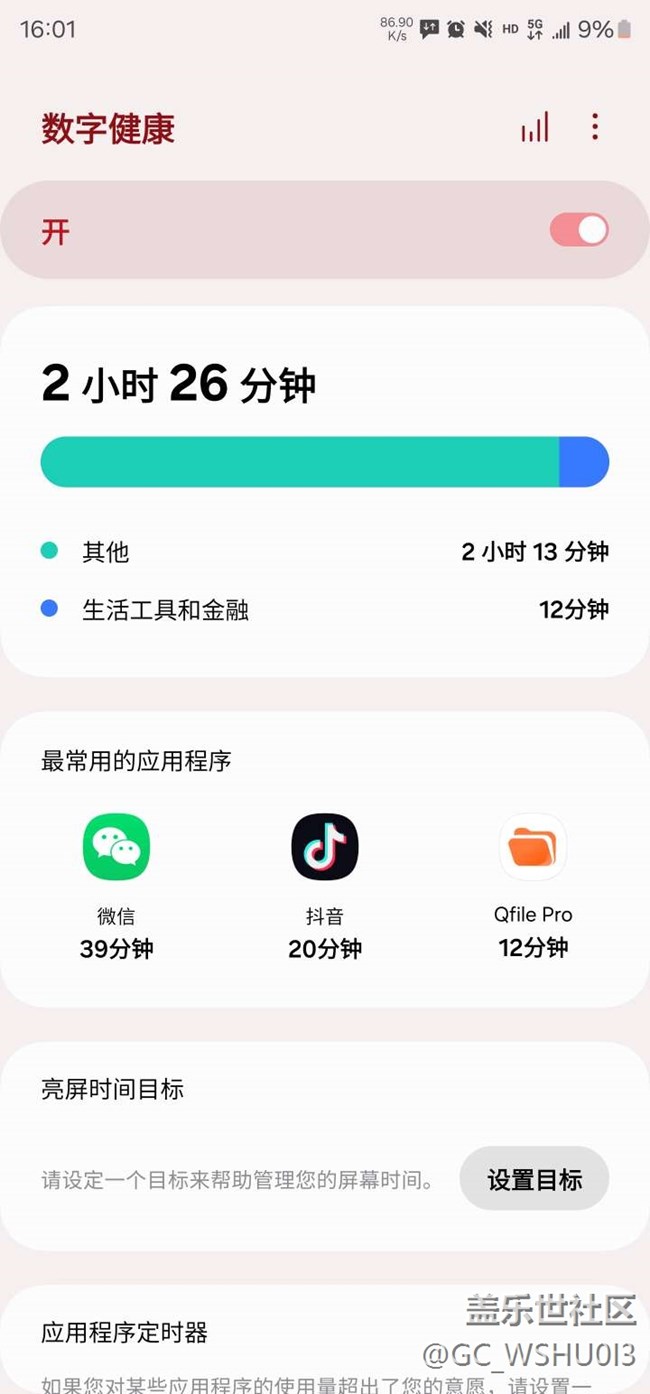Open the usage statistics chart icon
The height and width of the screenshot is (1394, 650).
click(535, 127)
